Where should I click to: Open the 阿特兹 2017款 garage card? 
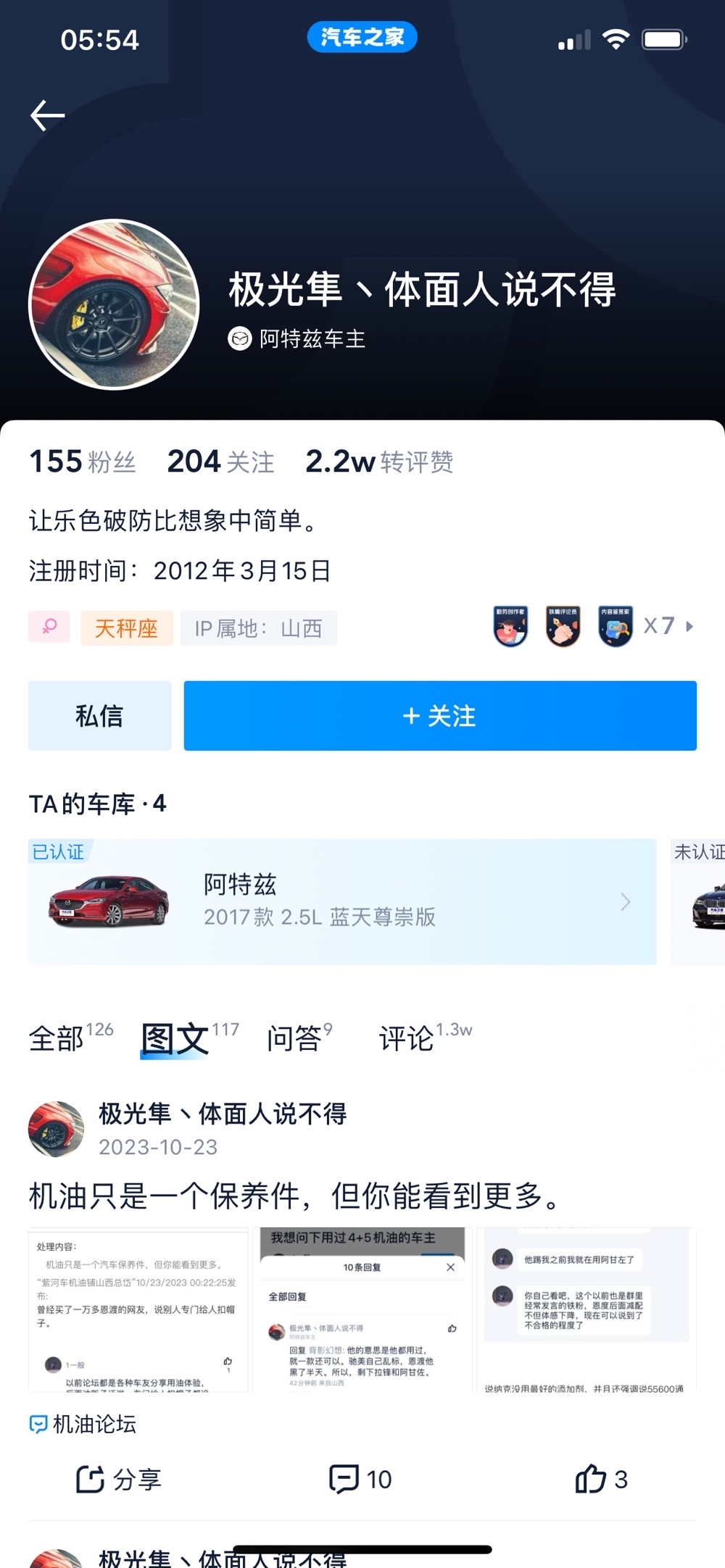tap(341, 901)
